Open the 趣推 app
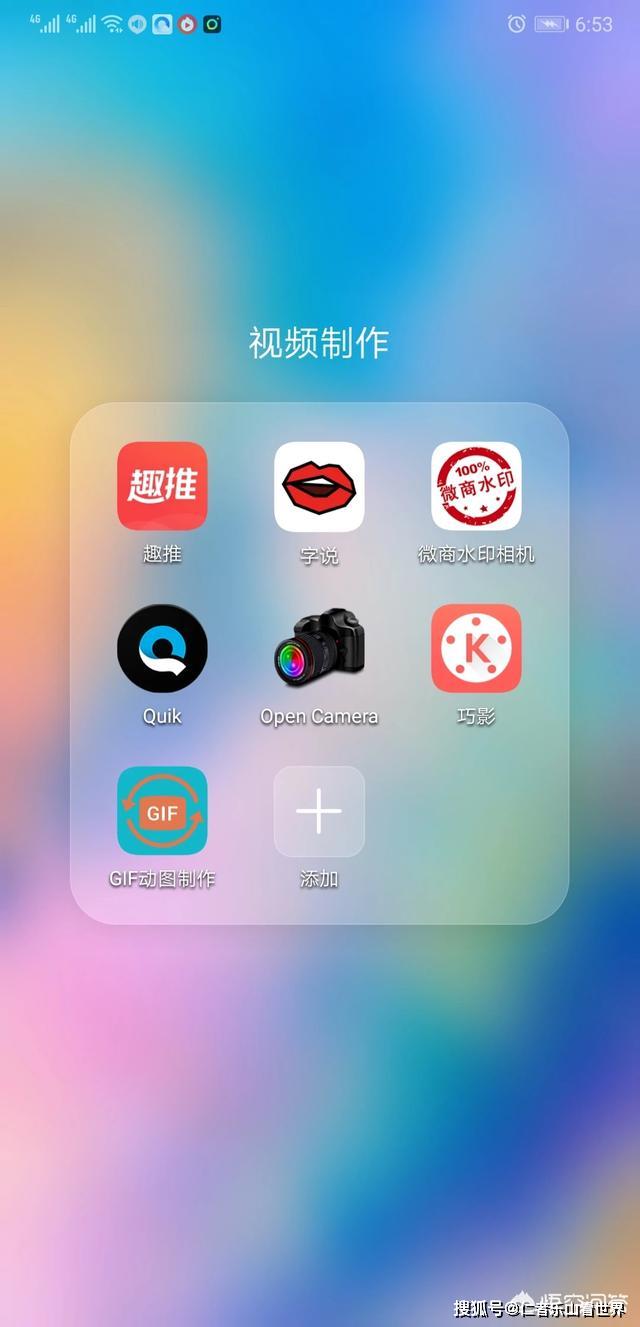640x1327 pixels. pyautogui.click(x=162, y=486)
